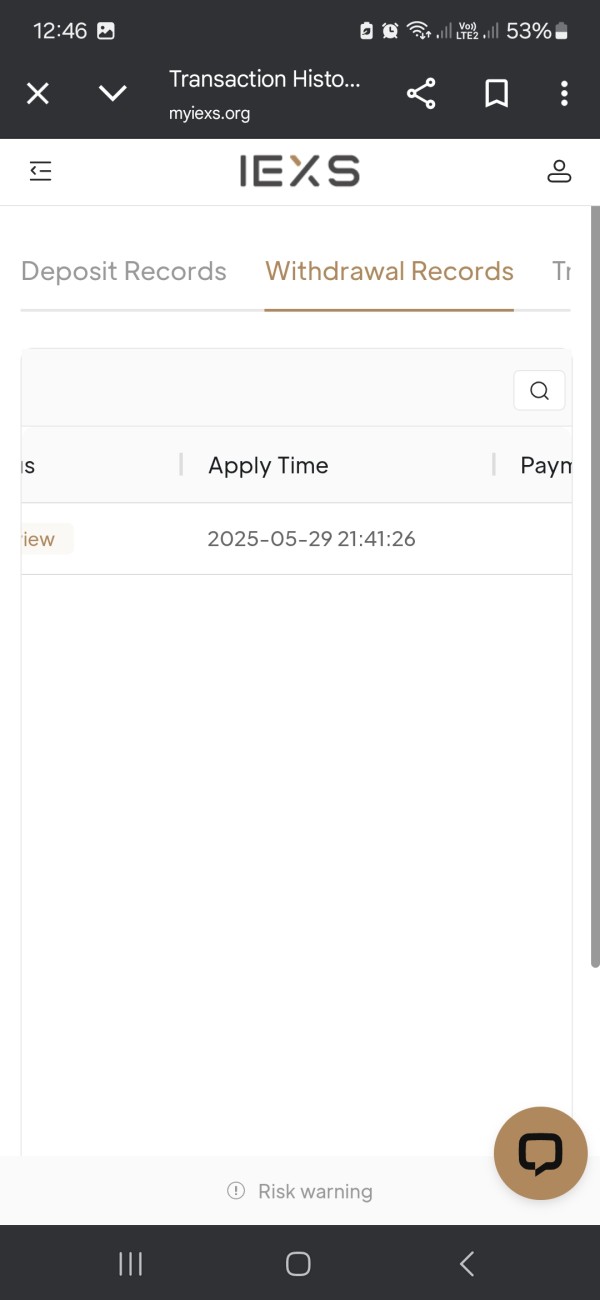Select the Withdrawal Records tab

coord(389,271)
